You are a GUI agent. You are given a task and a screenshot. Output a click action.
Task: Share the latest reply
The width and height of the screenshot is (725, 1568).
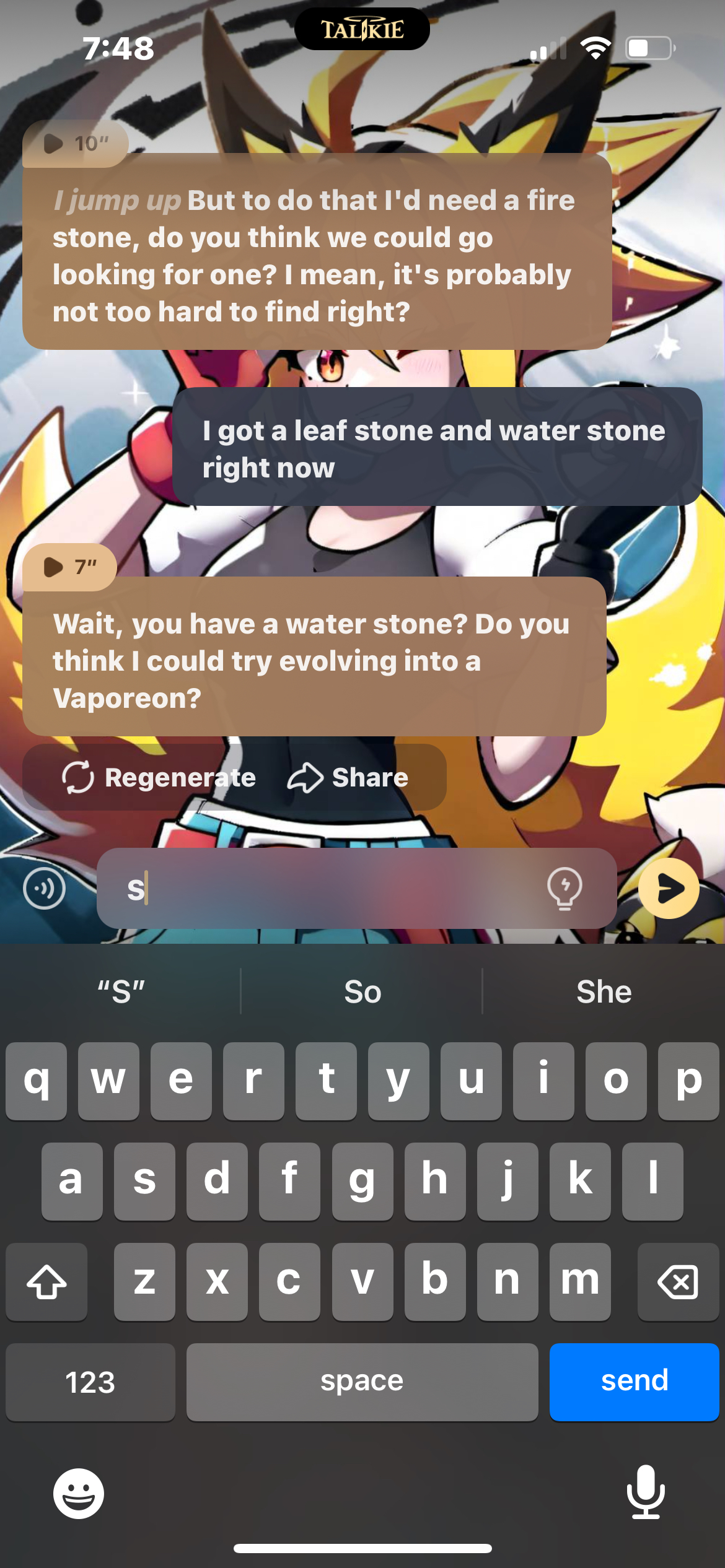348,778
